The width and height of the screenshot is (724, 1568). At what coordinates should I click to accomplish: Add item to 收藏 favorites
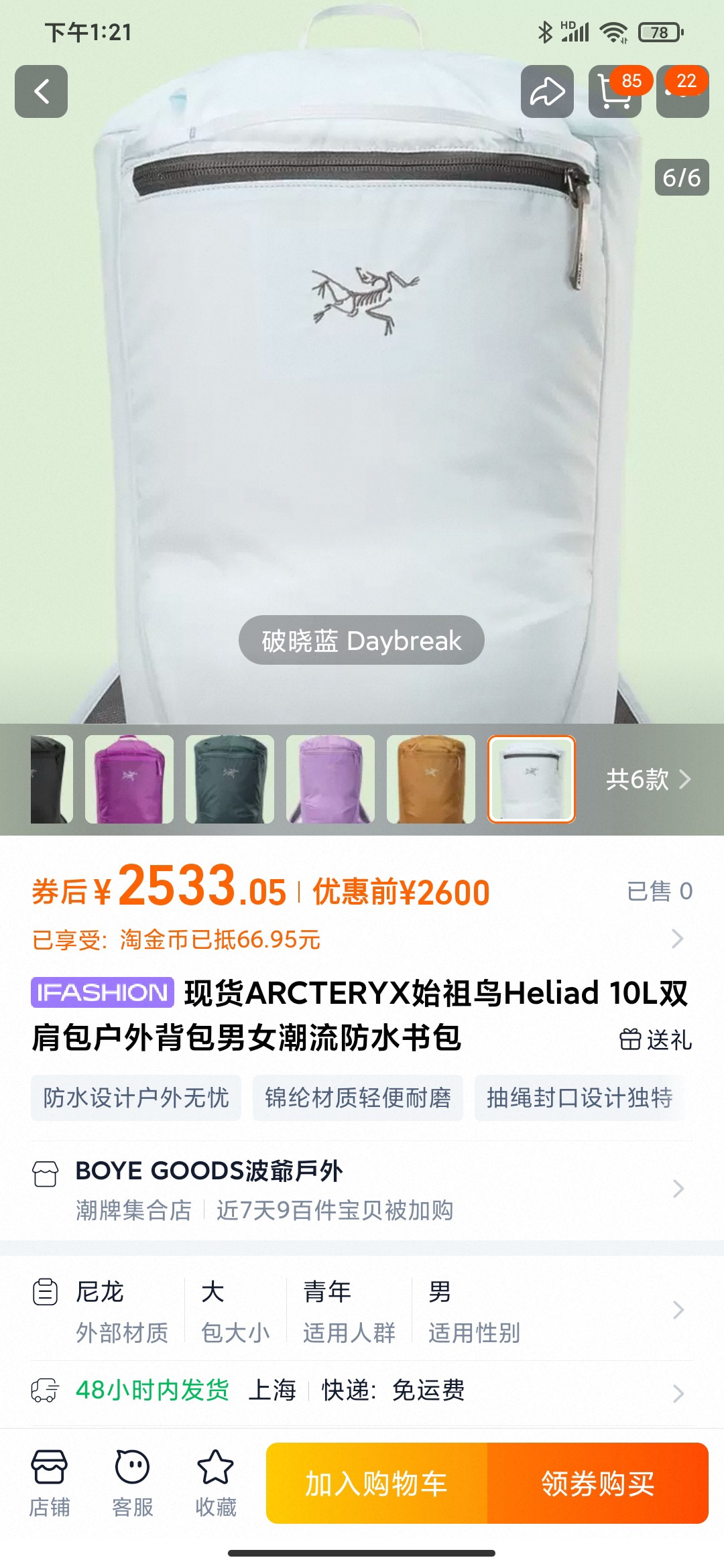[215, 1483]
